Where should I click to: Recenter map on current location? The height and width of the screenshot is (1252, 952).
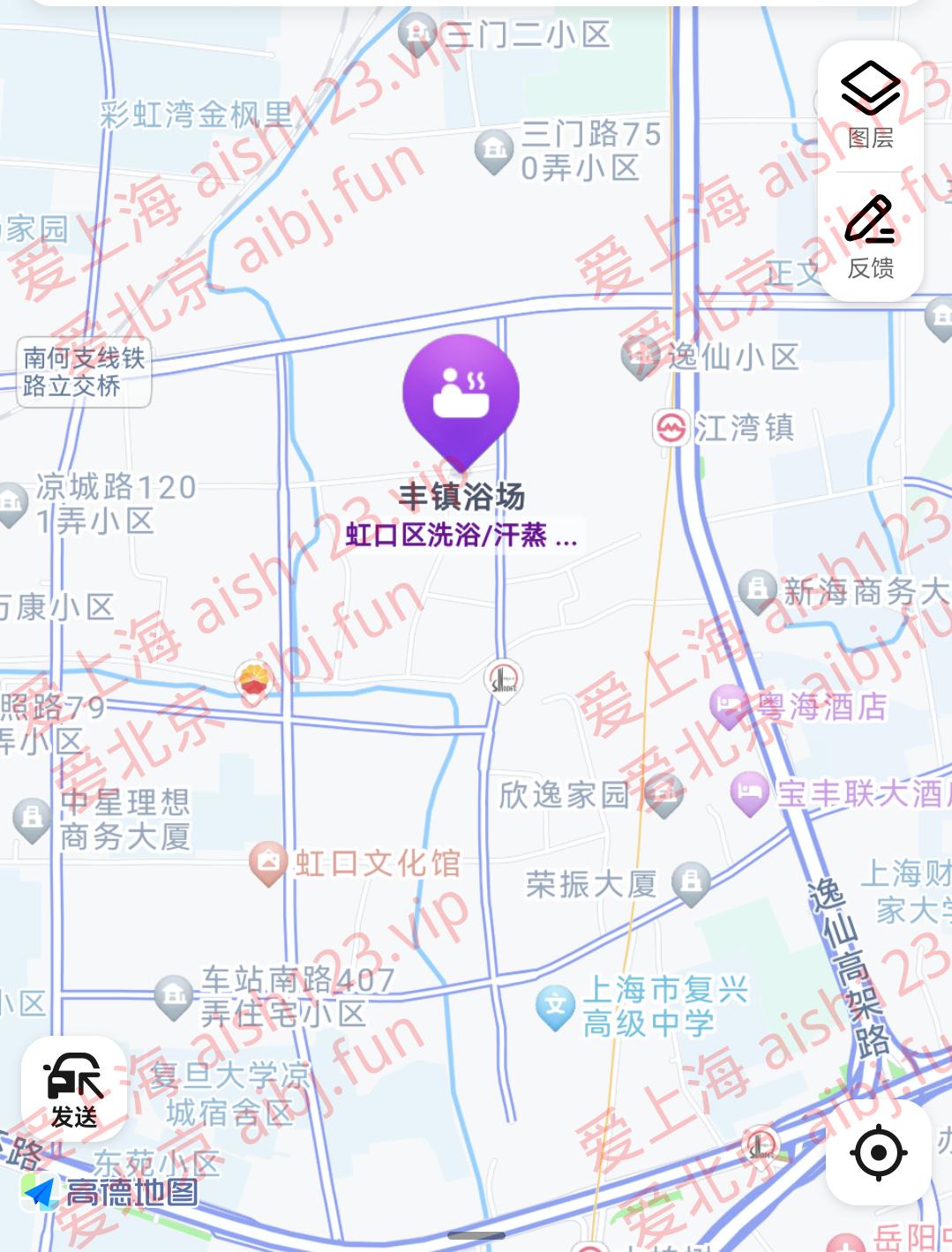click(x=878, y=1152)
